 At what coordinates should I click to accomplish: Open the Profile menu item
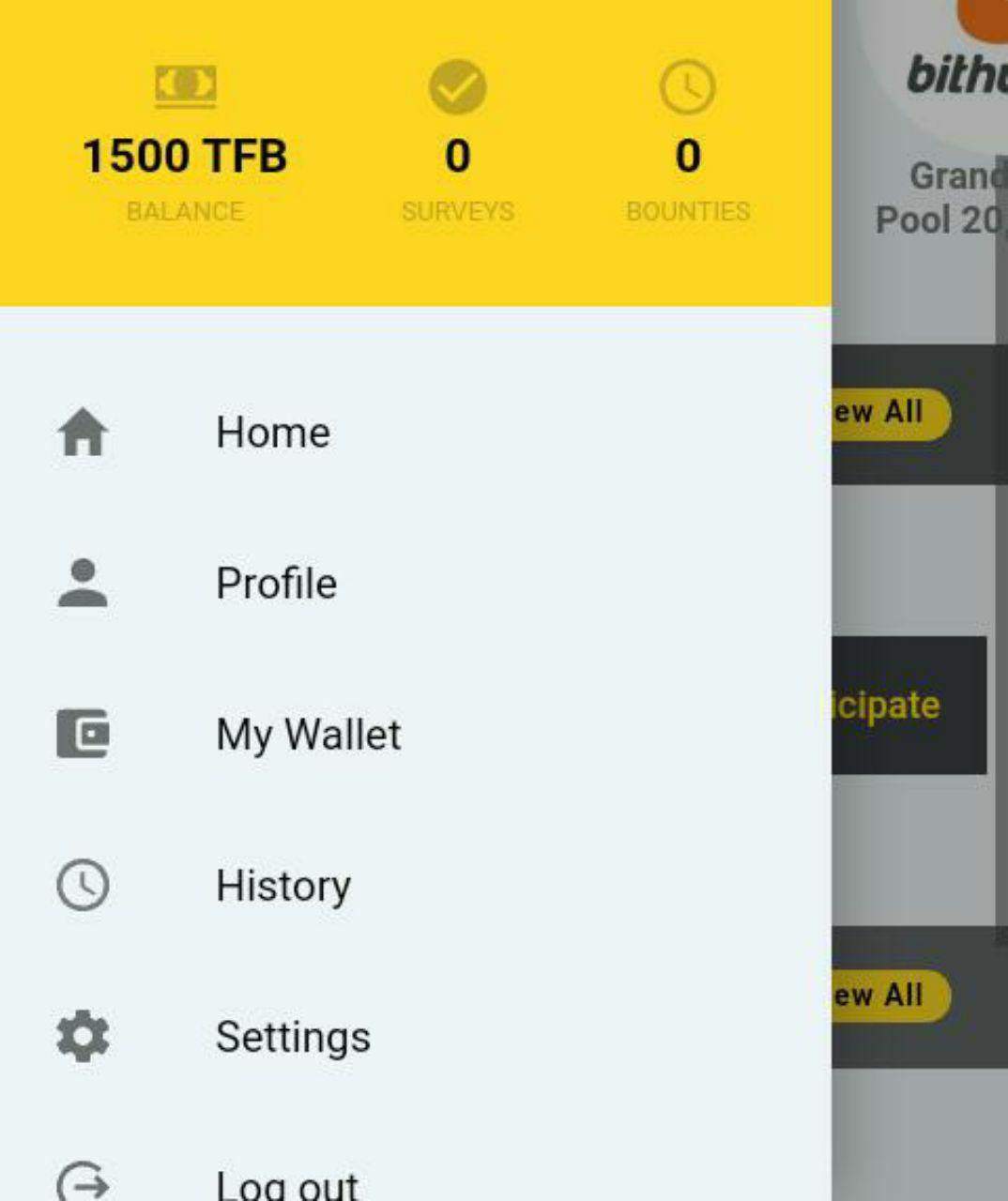coord(276,584)
